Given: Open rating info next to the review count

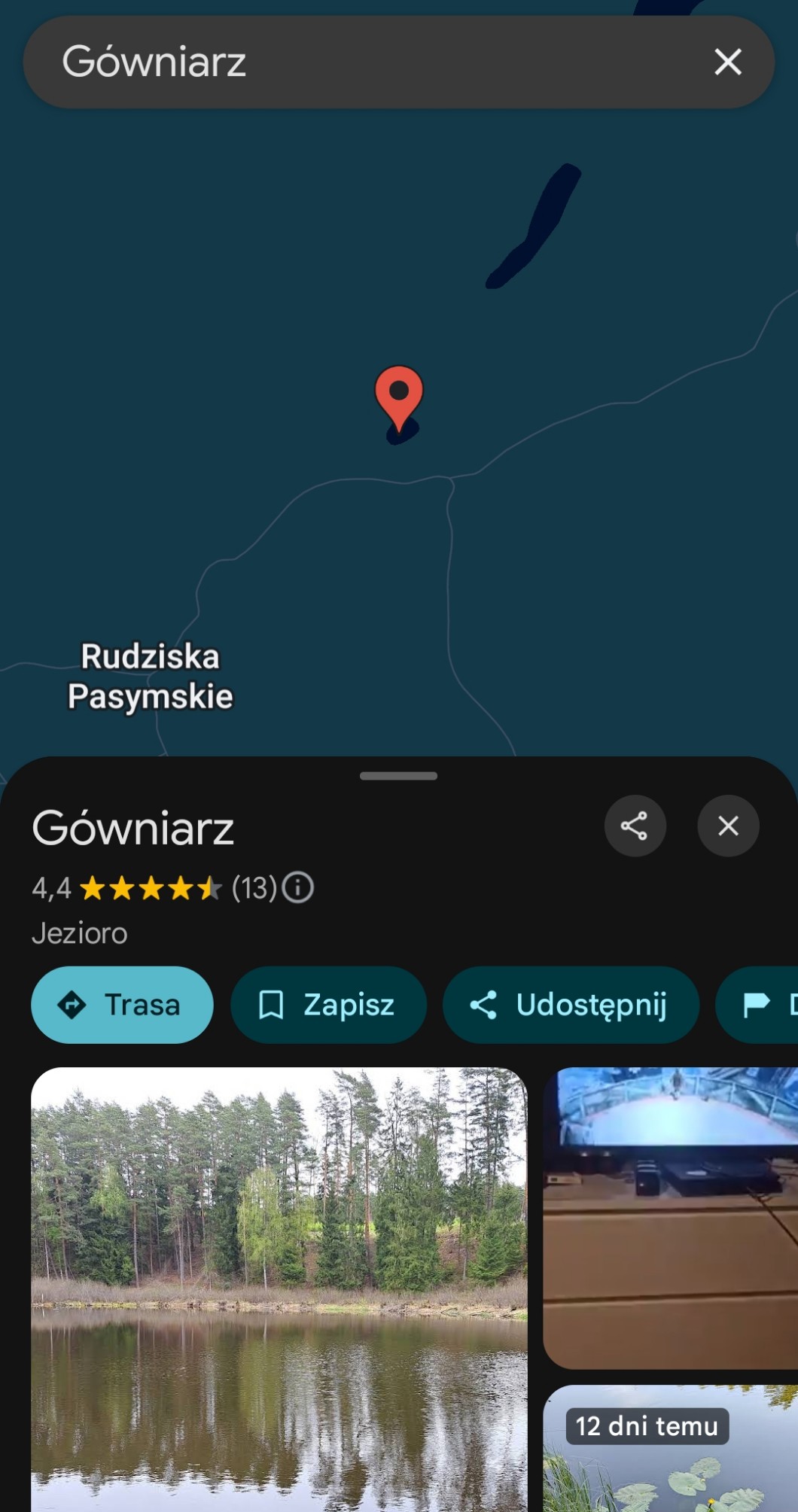Looking at the screenshot, I should click(x=298, y=887).
